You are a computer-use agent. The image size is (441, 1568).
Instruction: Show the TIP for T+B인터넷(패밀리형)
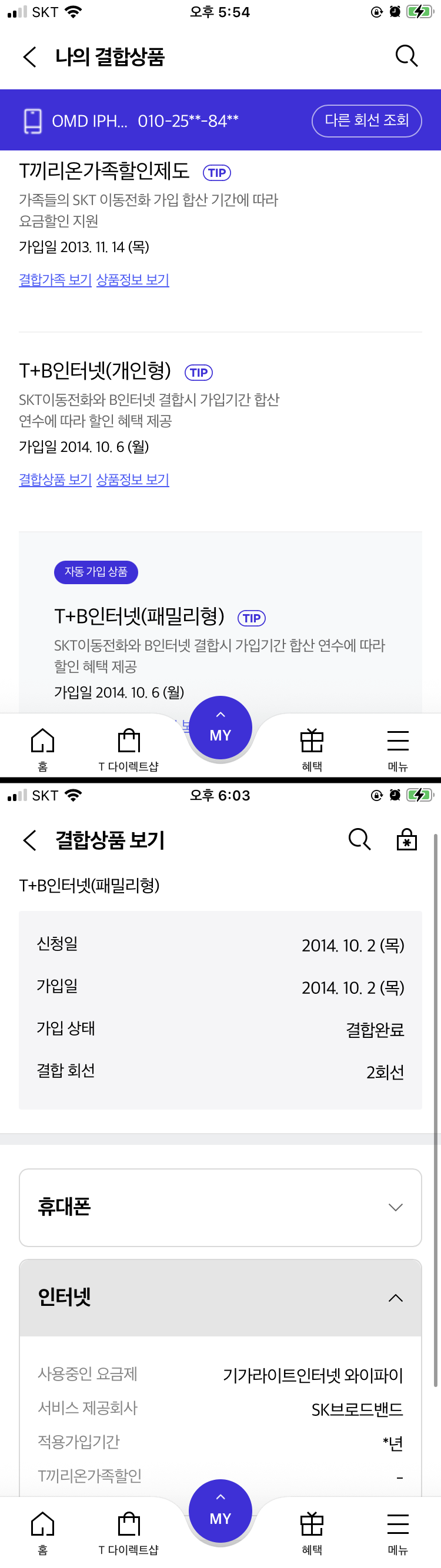point(251,618)
